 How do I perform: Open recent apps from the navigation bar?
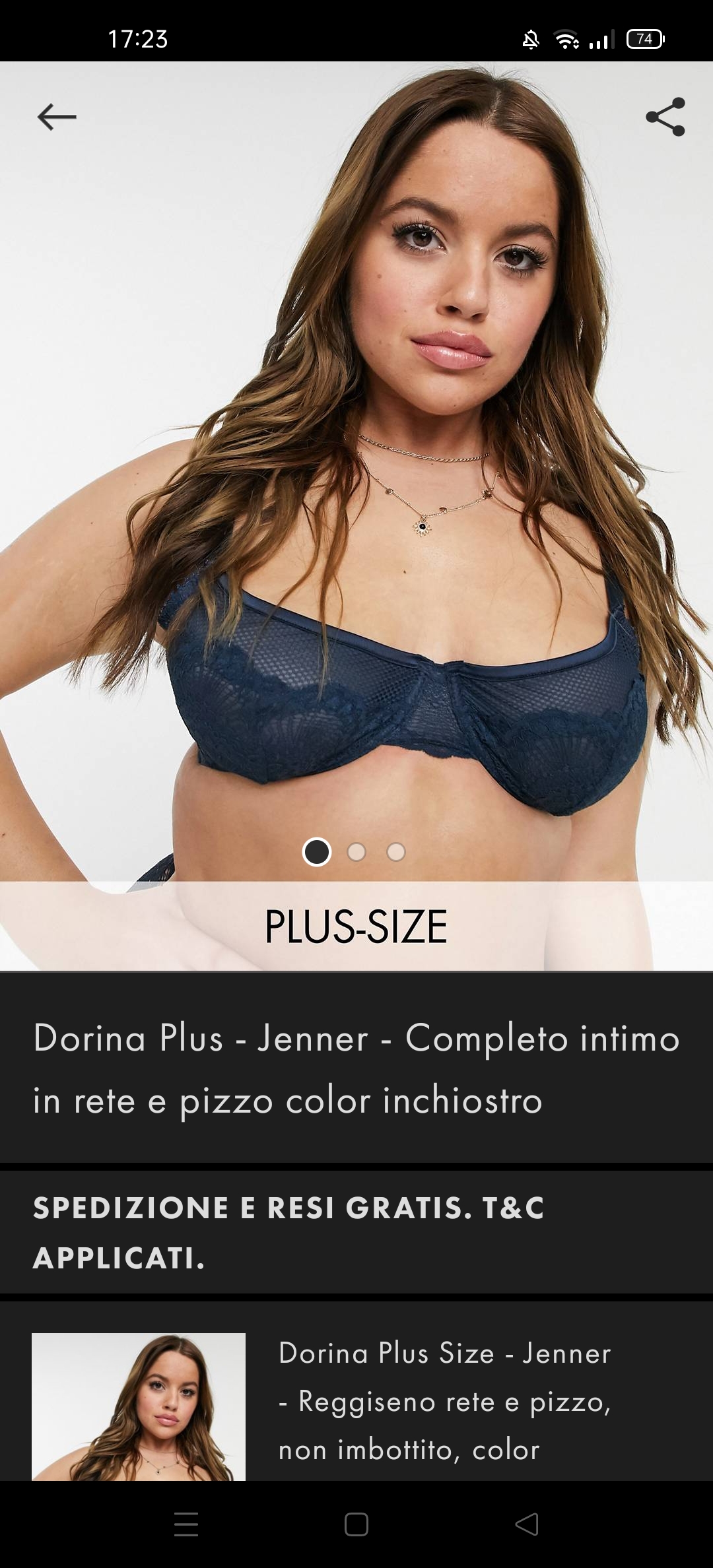(x=186, y=1524)
